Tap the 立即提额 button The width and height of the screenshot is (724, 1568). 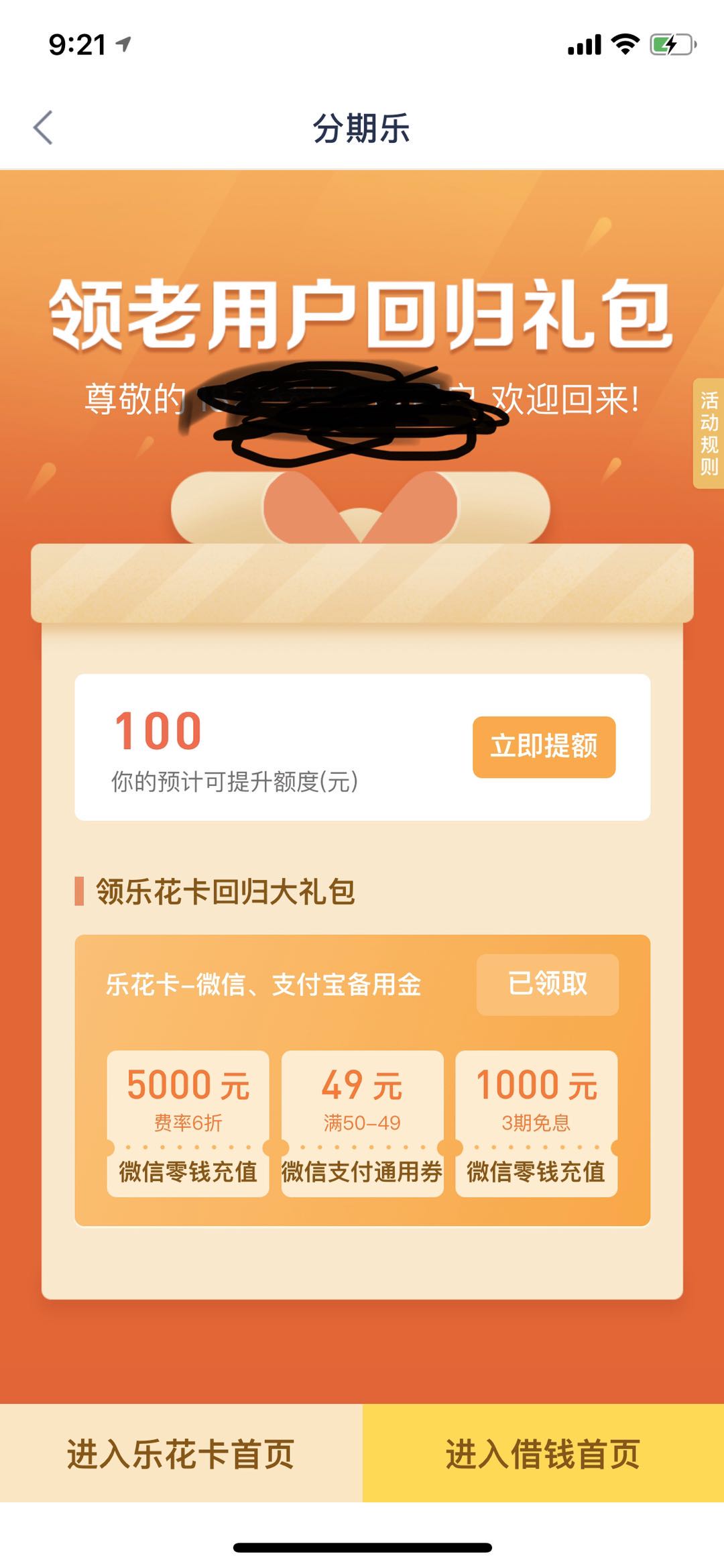(x=544, y=746)
